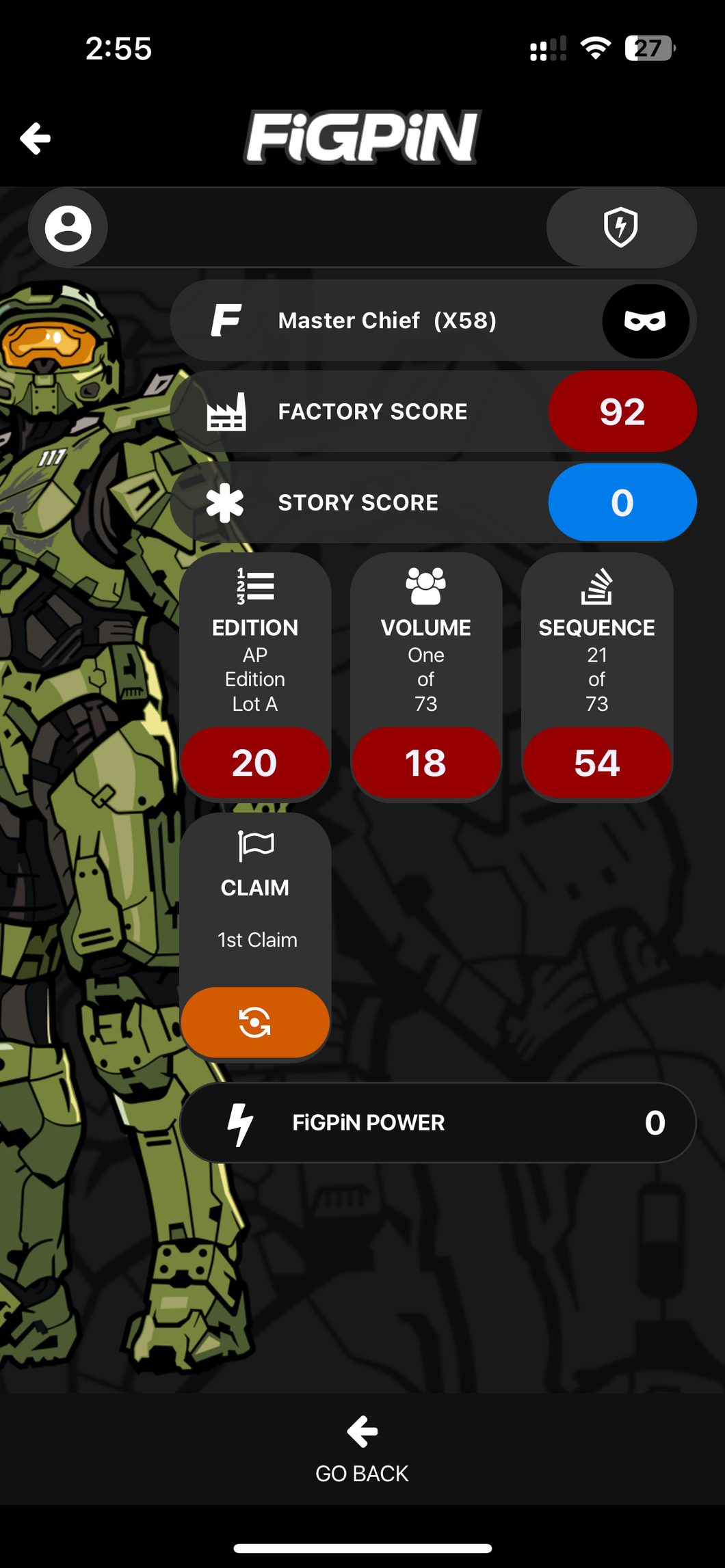The image size is (725, 1568).
Task: Tap GO BACK at the bottom
Action: [x=362, y=1450]
